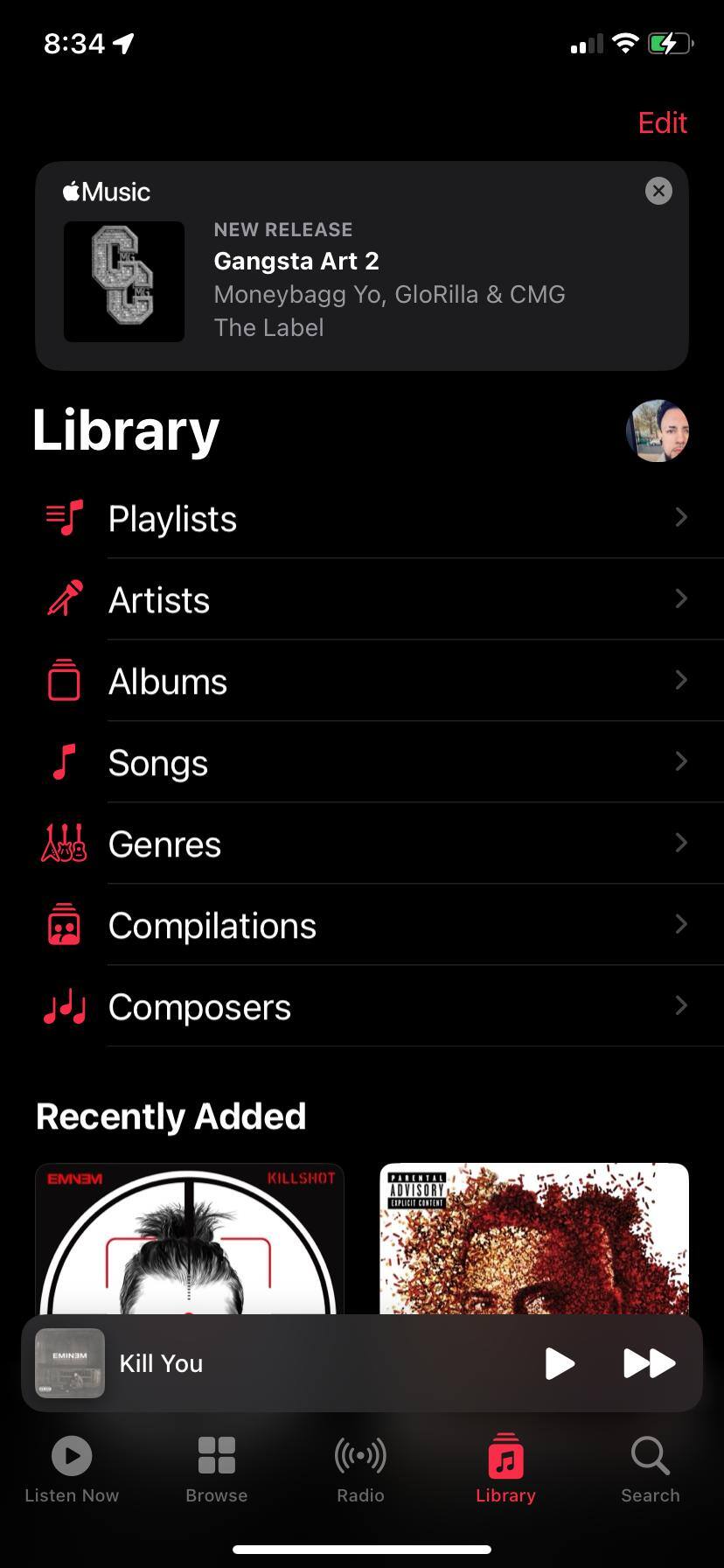Play the song Kill You
724x1568 pixels.
(x=560, y=1363)
